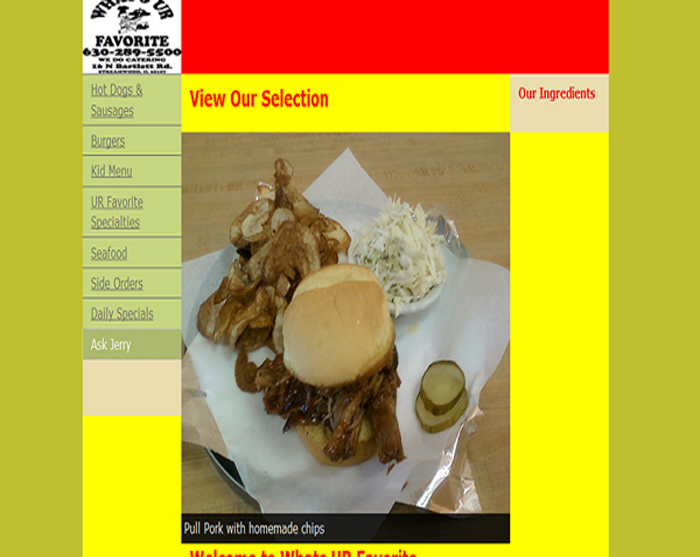700x557 pixels.
Task: Open Our Ingredients
Action: (x=556, y=94)
